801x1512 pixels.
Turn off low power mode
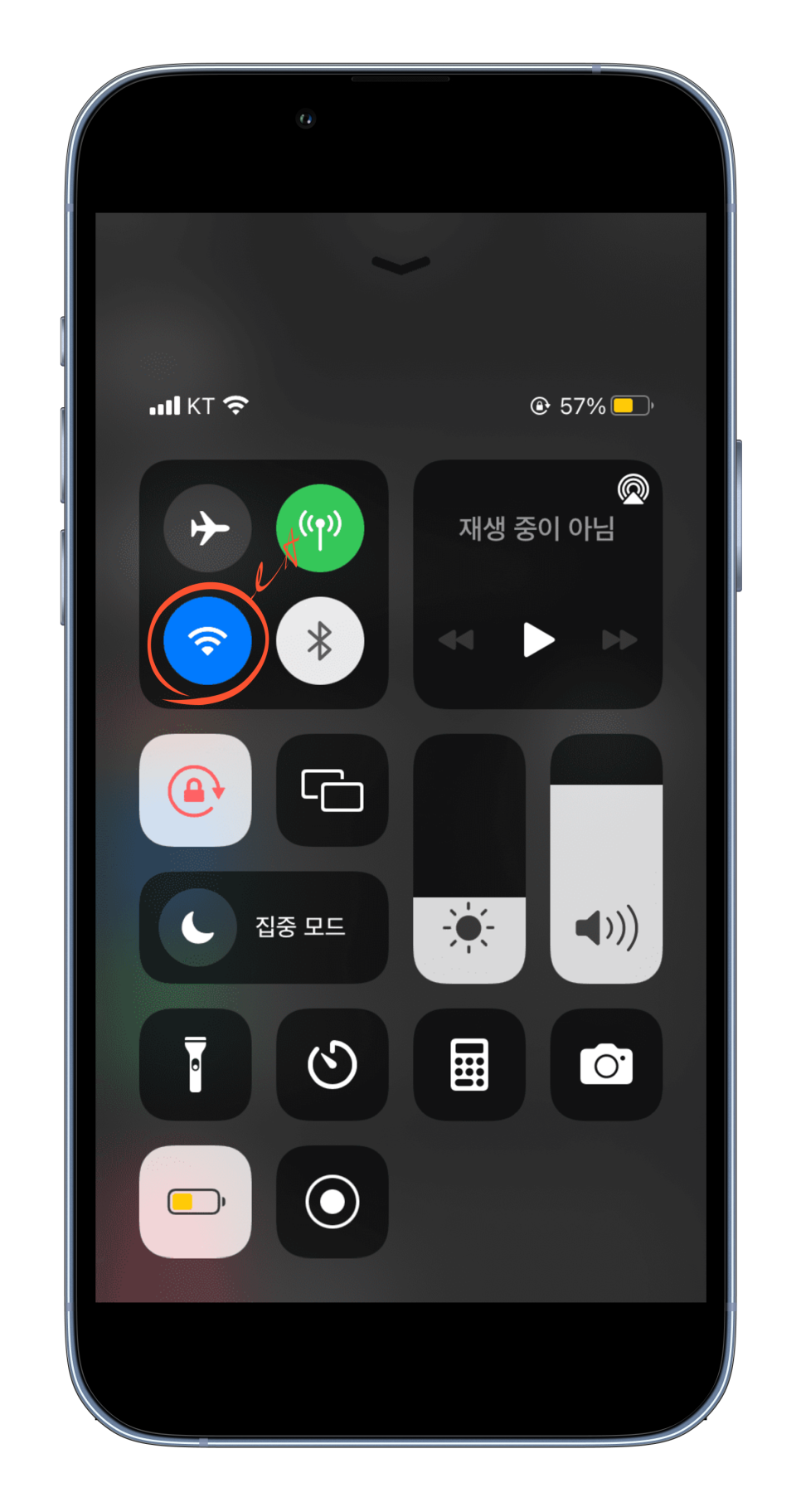pyautogui.click(x=196, y=1201)
